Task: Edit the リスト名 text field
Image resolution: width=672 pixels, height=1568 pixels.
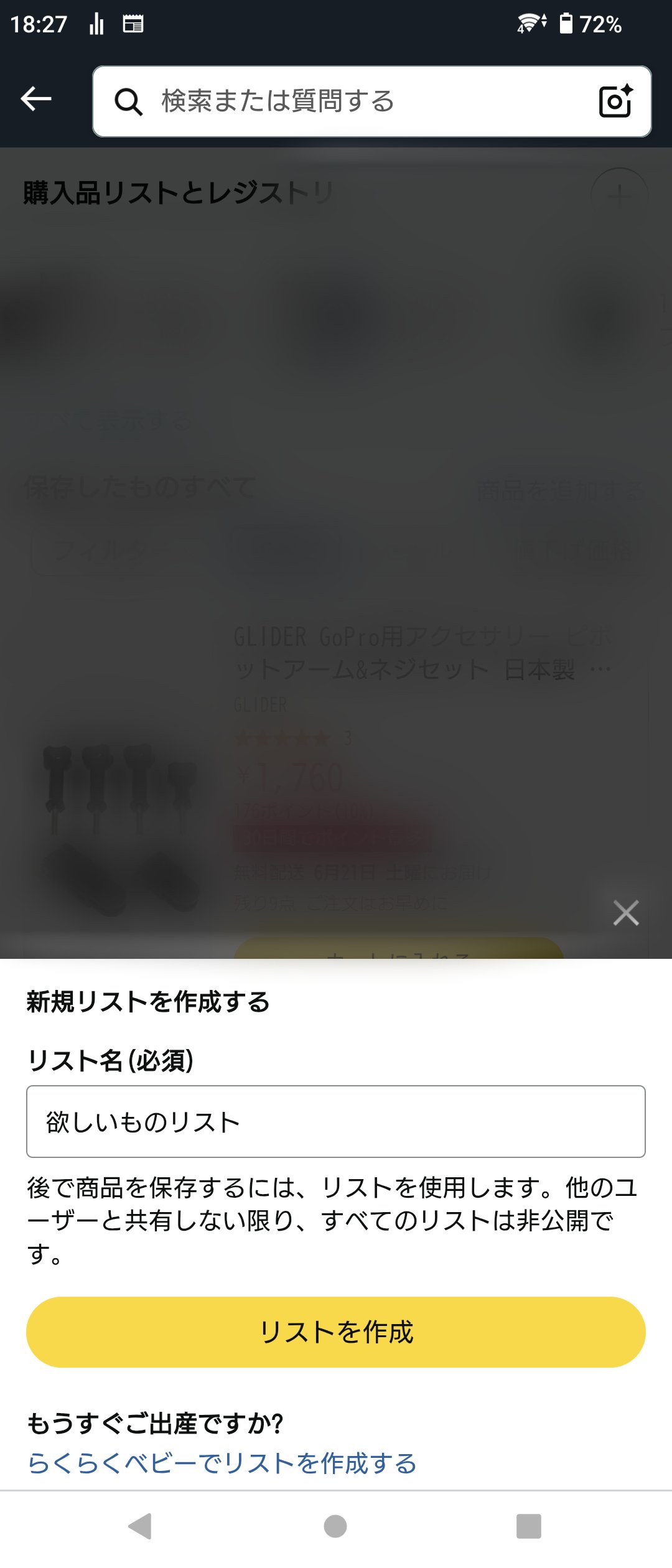Action: [335, 1122]
